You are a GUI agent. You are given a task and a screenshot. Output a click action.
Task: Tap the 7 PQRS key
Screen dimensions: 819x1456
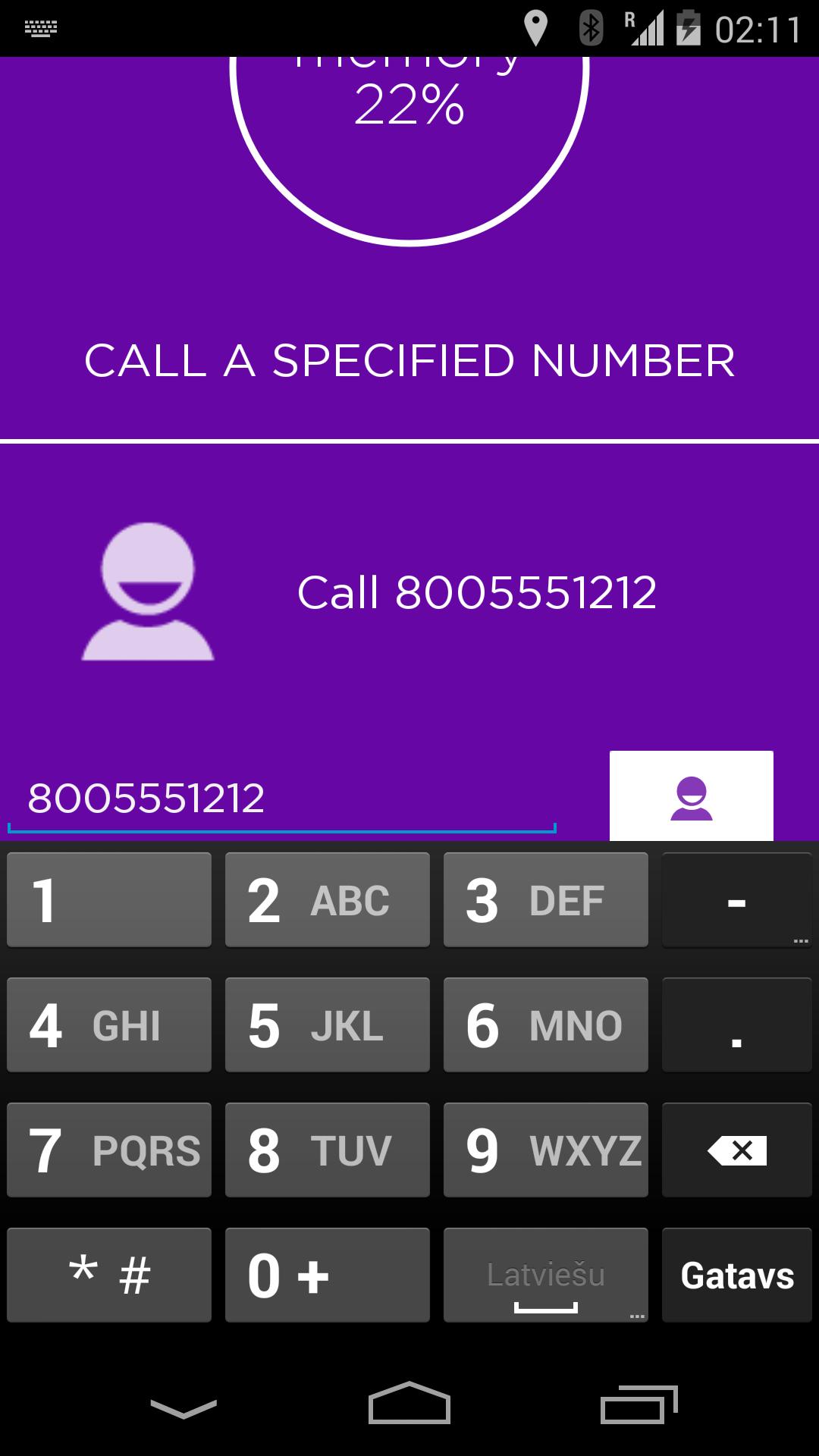[109, 1150]
